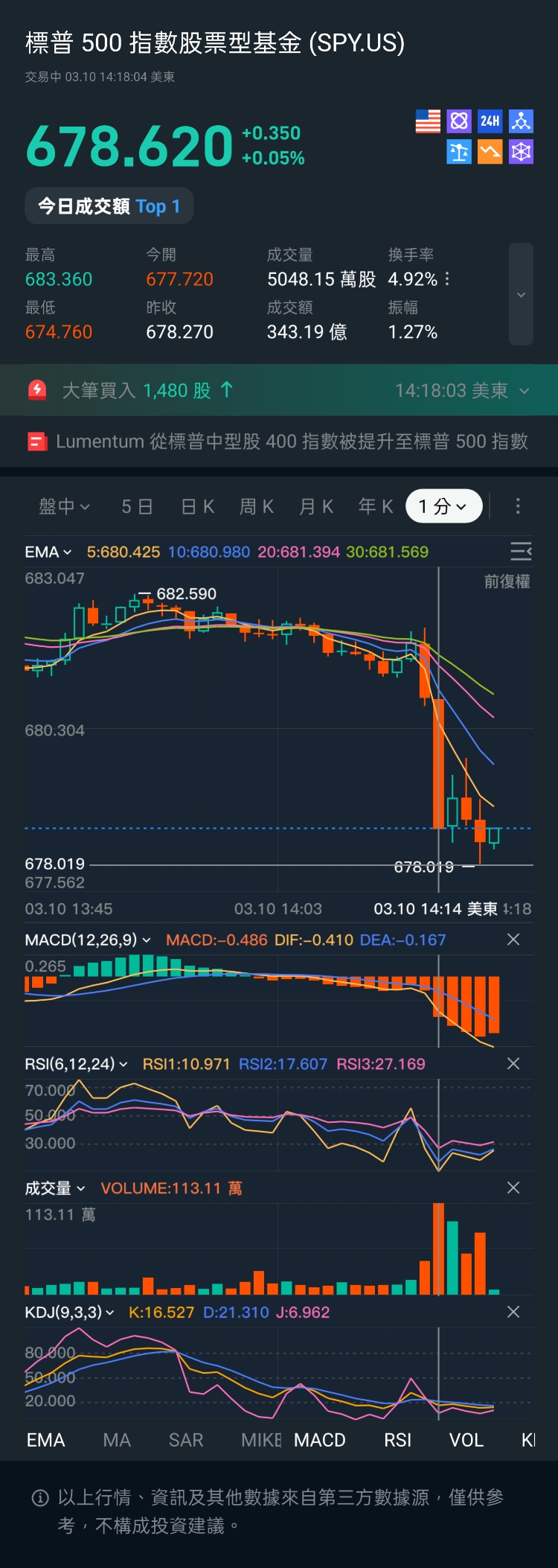
Task: Select SAR in the indicator bar
Action: point(186,1440)
